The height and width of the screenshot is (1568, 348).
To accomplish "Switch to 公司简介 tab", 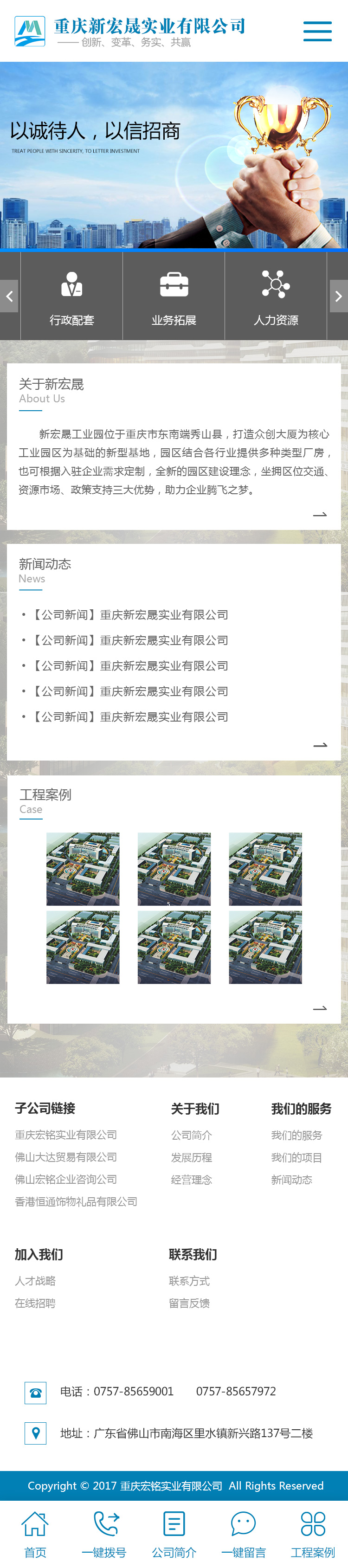I will 174,1534.
